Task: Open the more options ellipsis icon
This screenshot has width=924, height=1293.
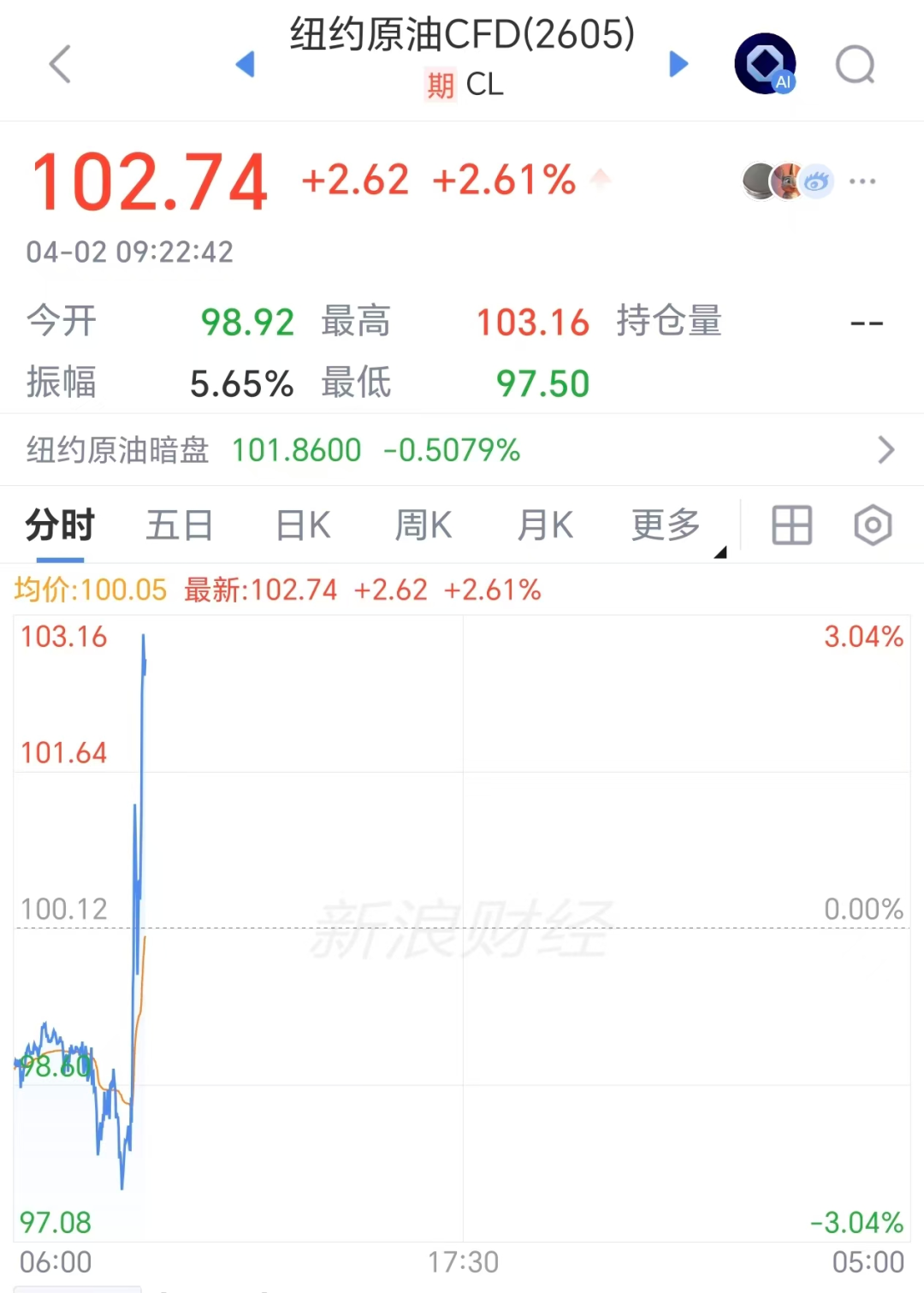Action: [863, 181]
